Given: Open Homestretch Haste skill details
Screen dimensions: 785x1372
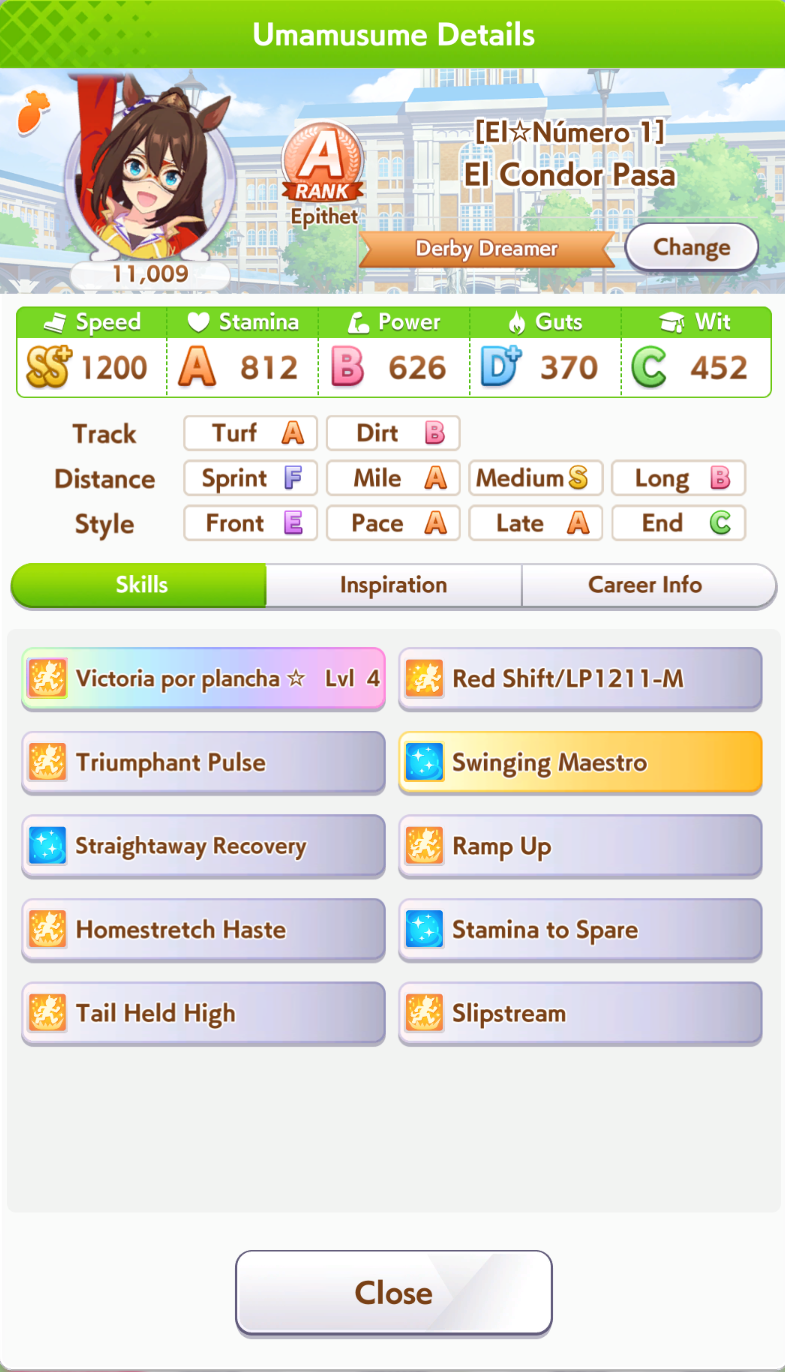Looking at the screenshot, I should [203, 930].
